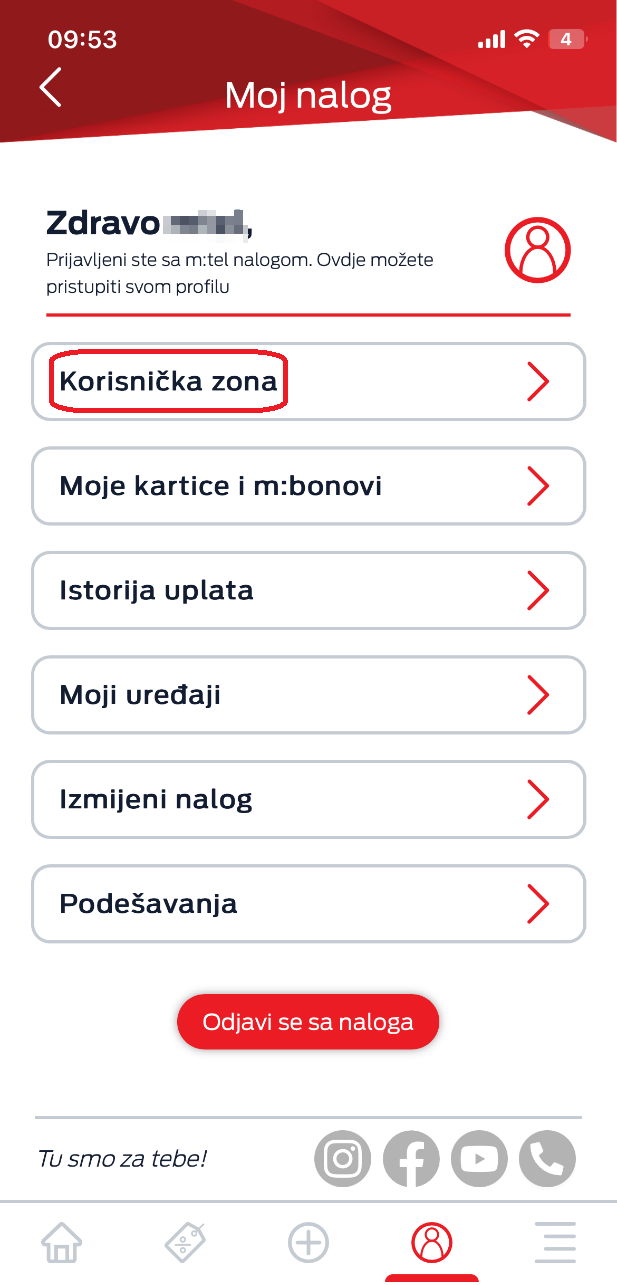
Task: Tap the phone call icon
Action: coord(547,1159)
